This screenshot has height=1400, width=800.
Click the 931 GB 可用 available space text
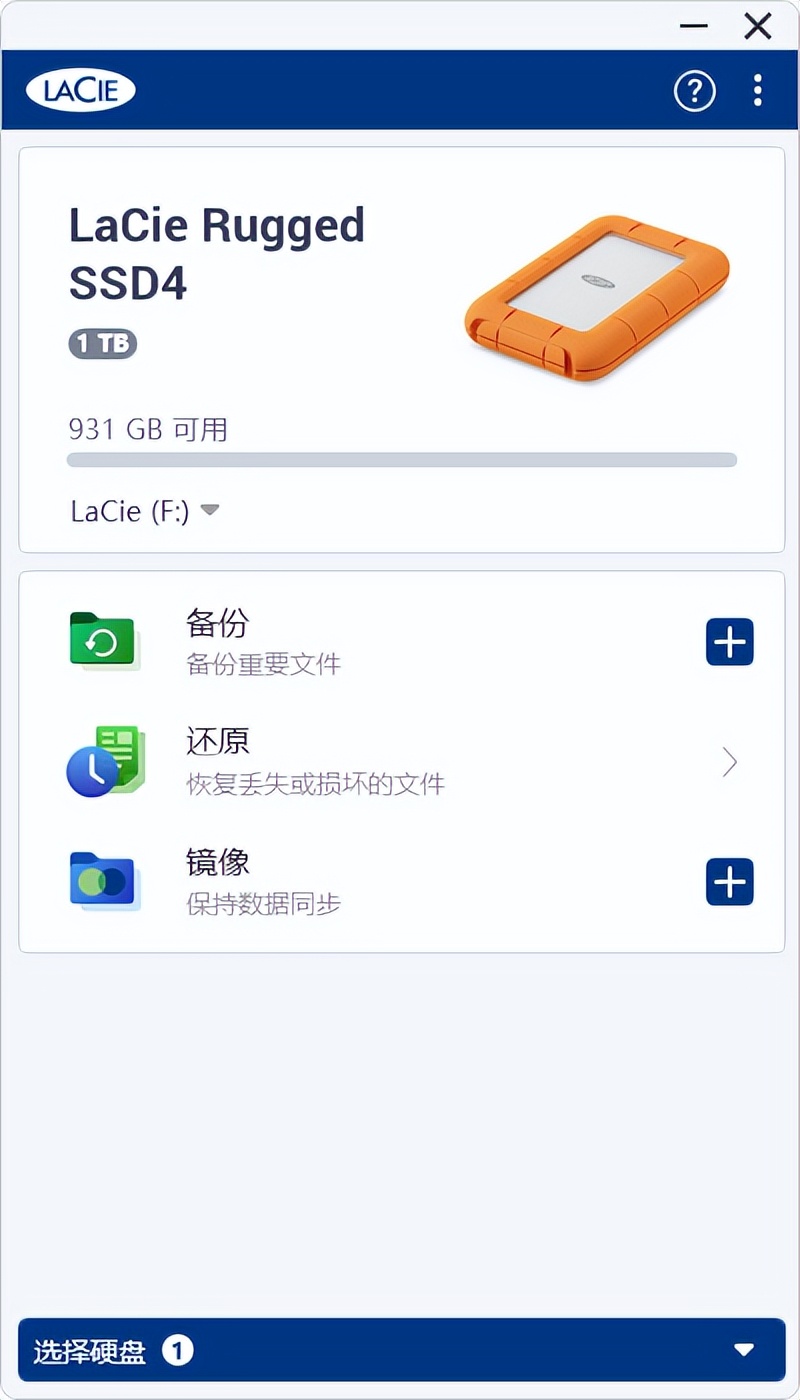pyautogui.click(x=147, y=428)
